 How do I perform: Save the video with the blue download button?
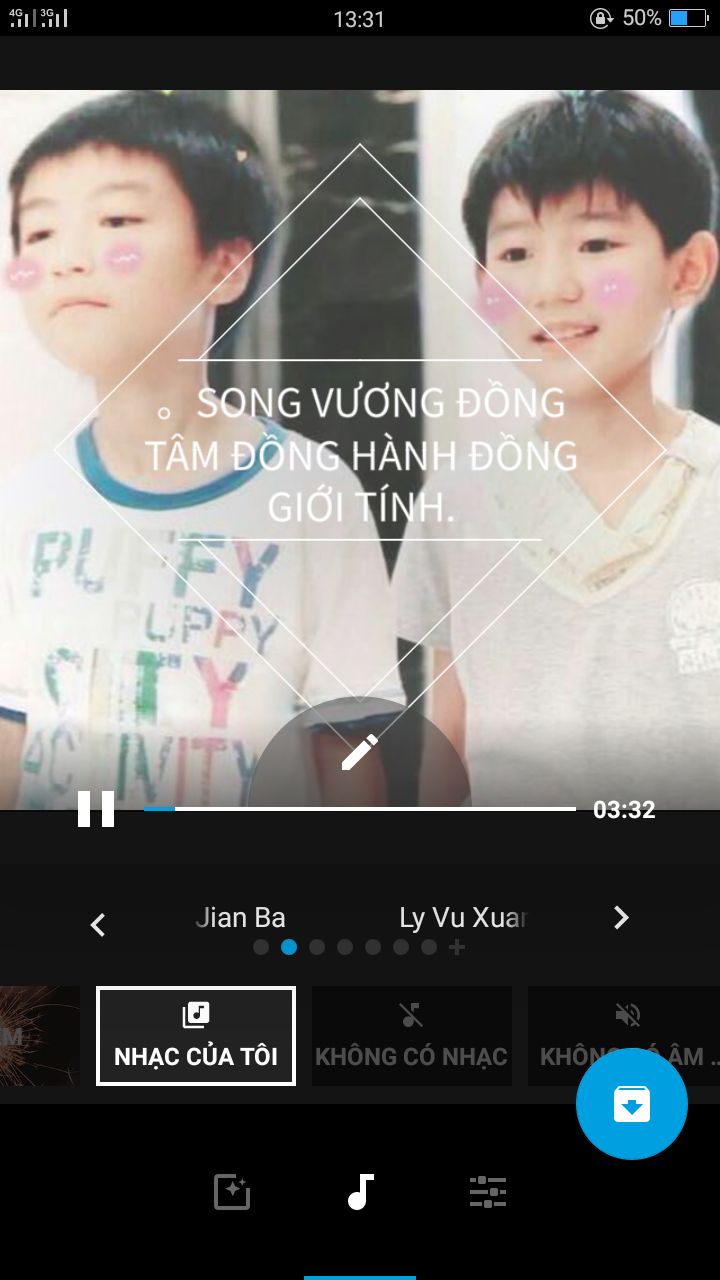click(x=632, y=1104)
